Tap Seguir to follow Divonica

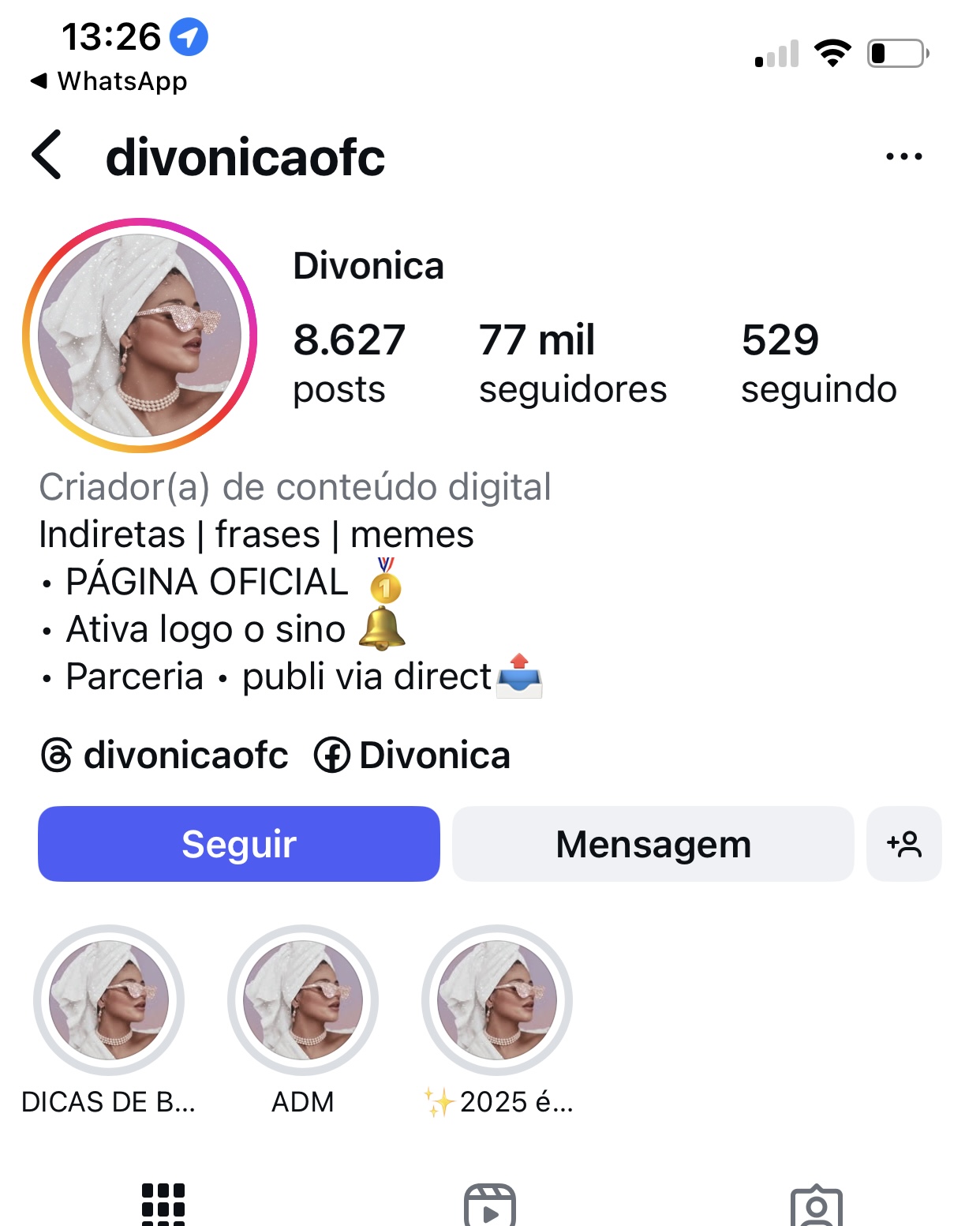239,844
